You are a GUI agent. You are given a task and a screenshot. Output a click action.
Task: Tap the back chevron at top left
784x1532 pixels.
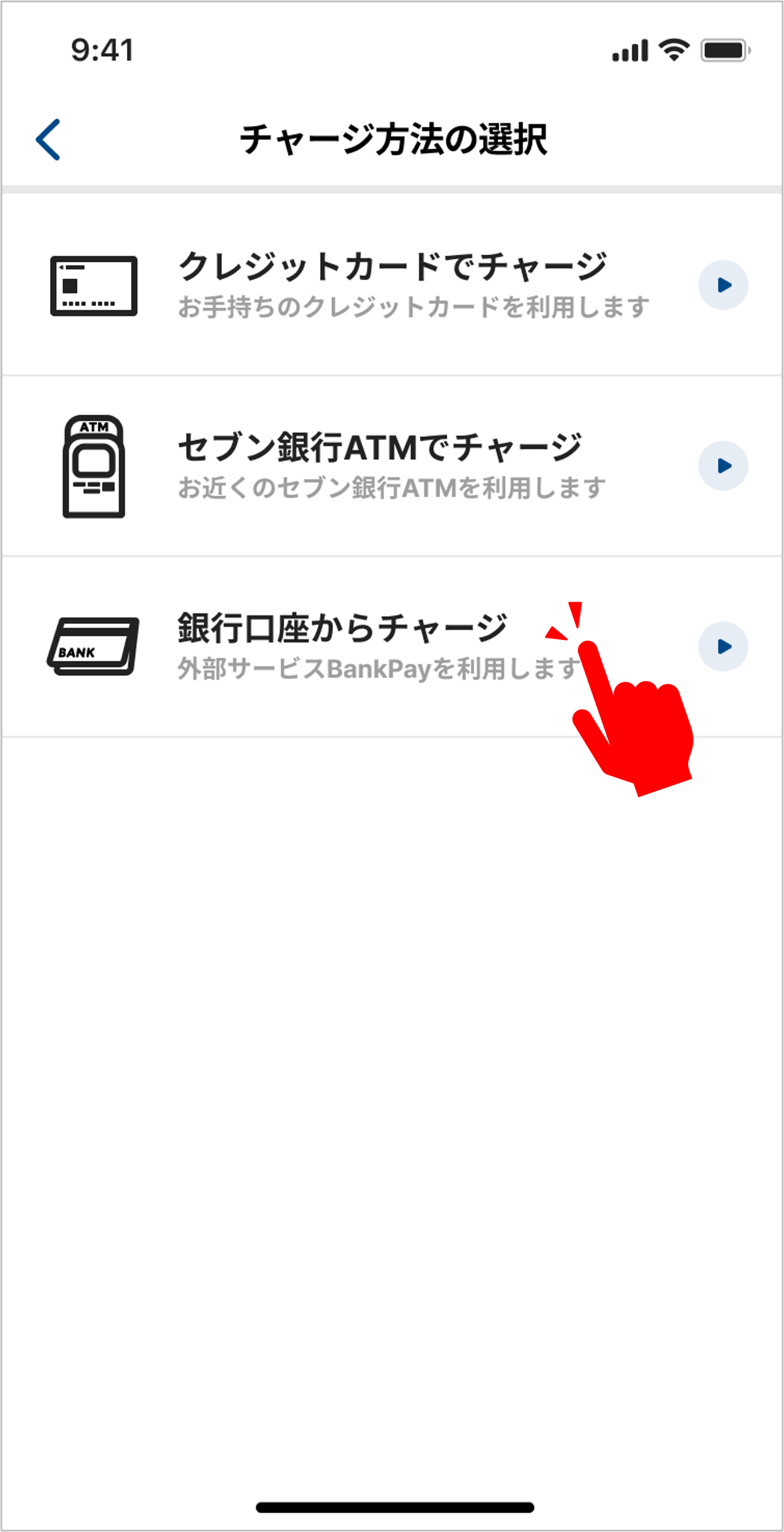(x=49, y=140)
